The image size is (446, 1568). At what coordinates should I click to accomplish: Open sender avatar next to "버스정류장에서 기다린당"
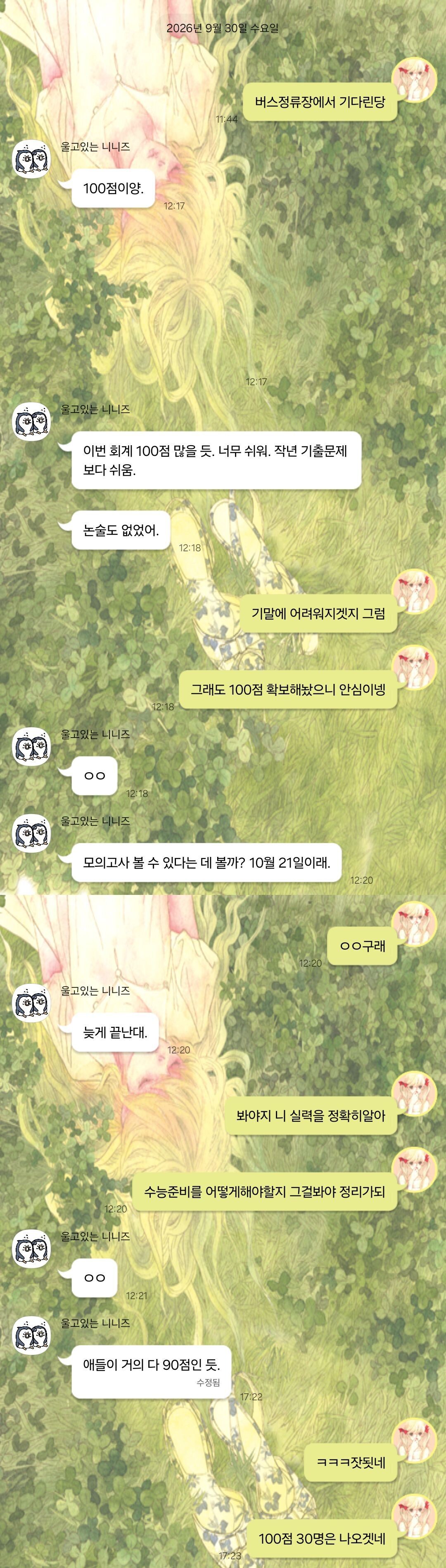coord(415,81)
